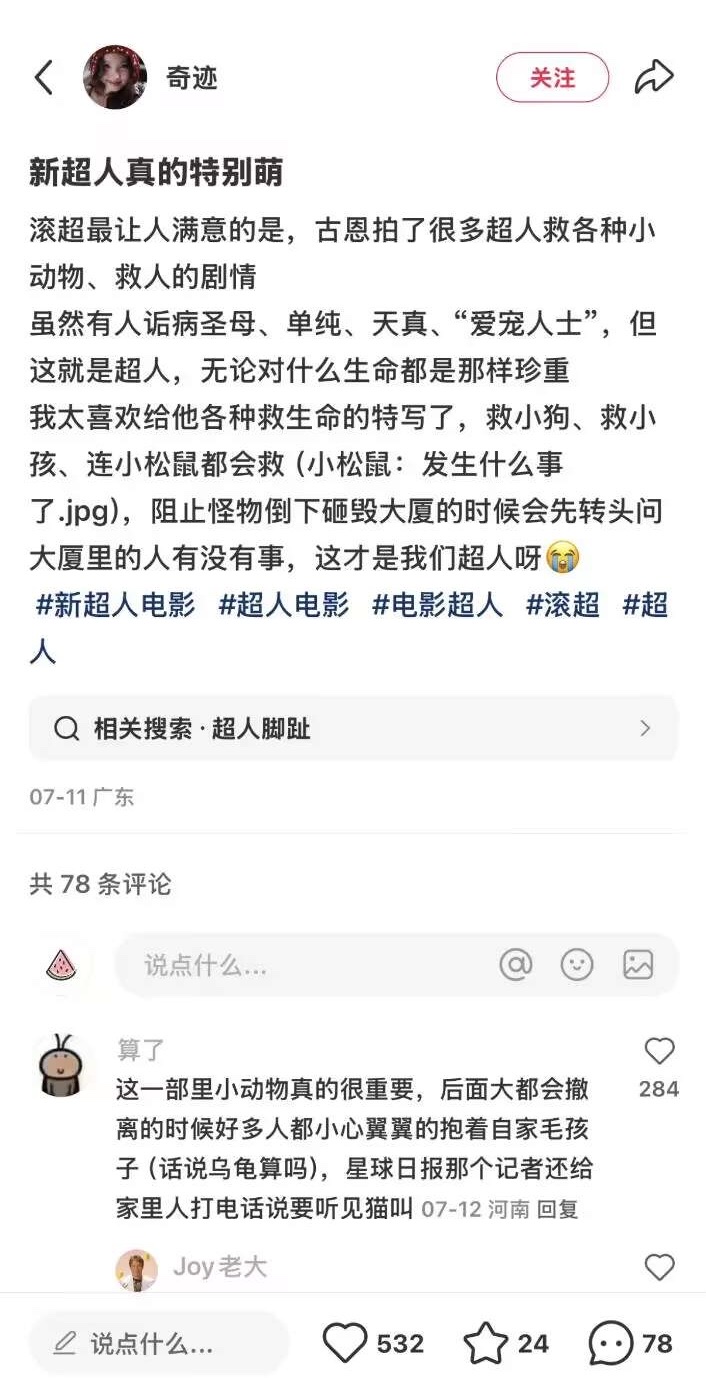706x1378 pixels.
Task: Open hashtag #电影超人
Action: [x=437, y=605]
